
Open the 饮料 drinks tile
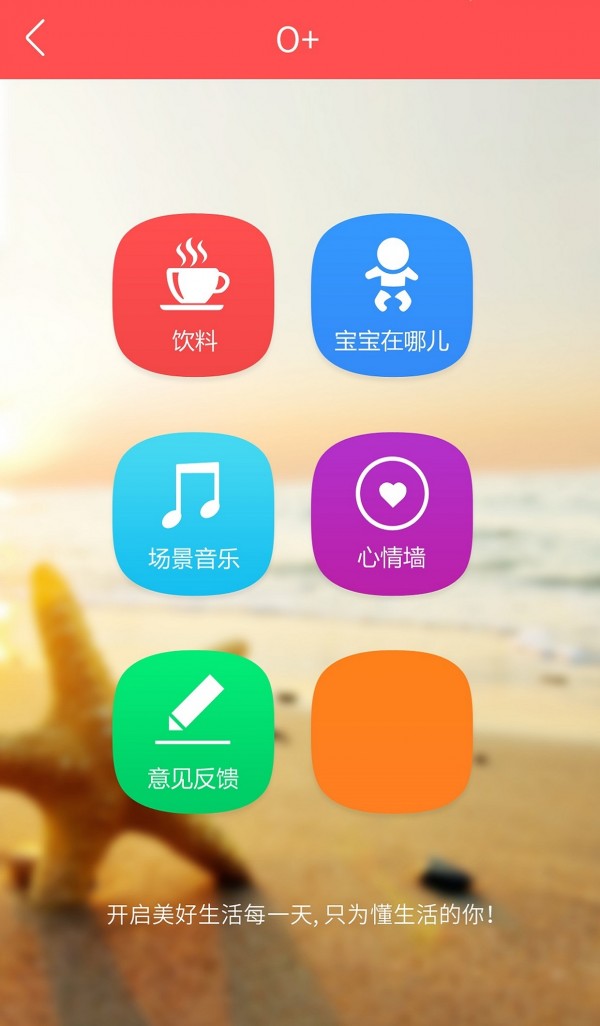pyautogui.click(x=193, y=295)
